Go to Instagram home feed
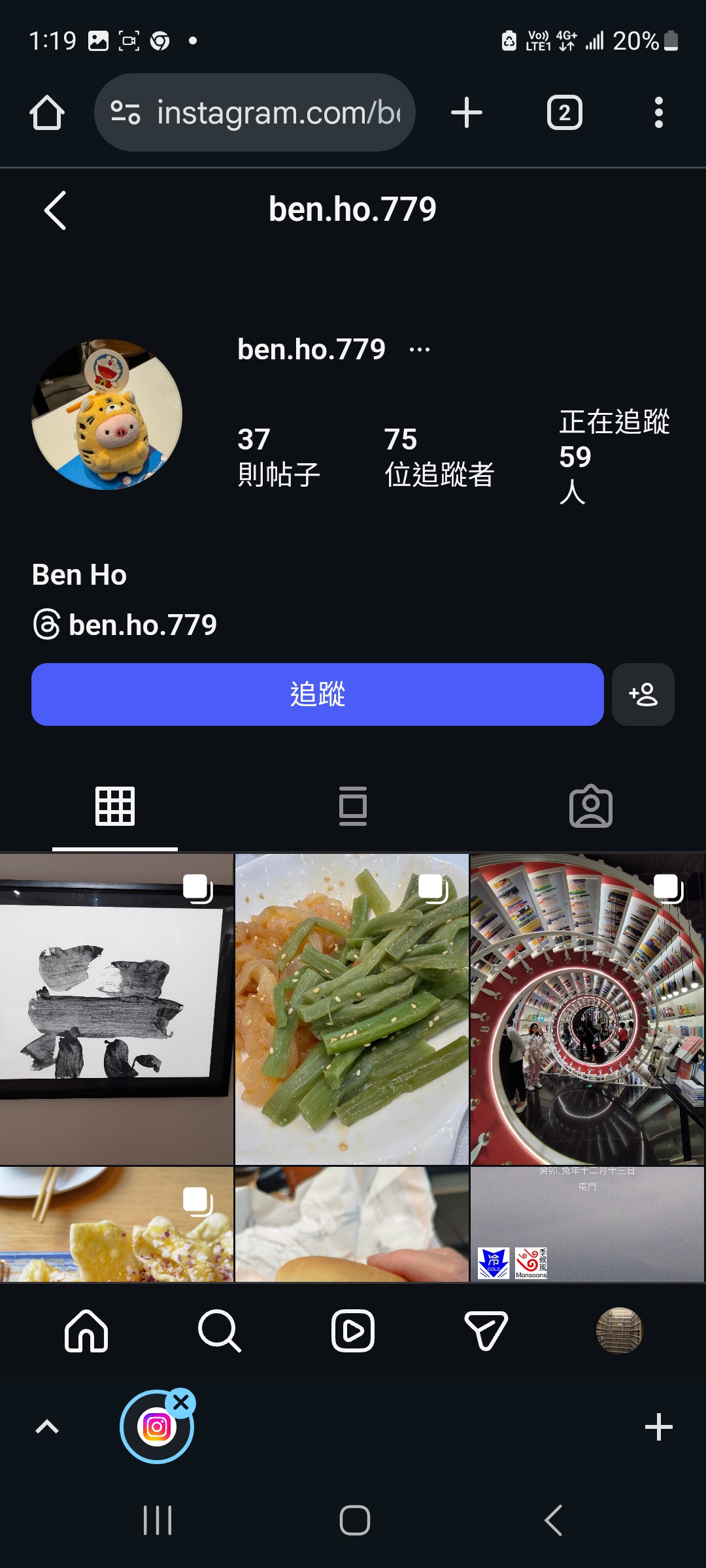 [86, 1330]
